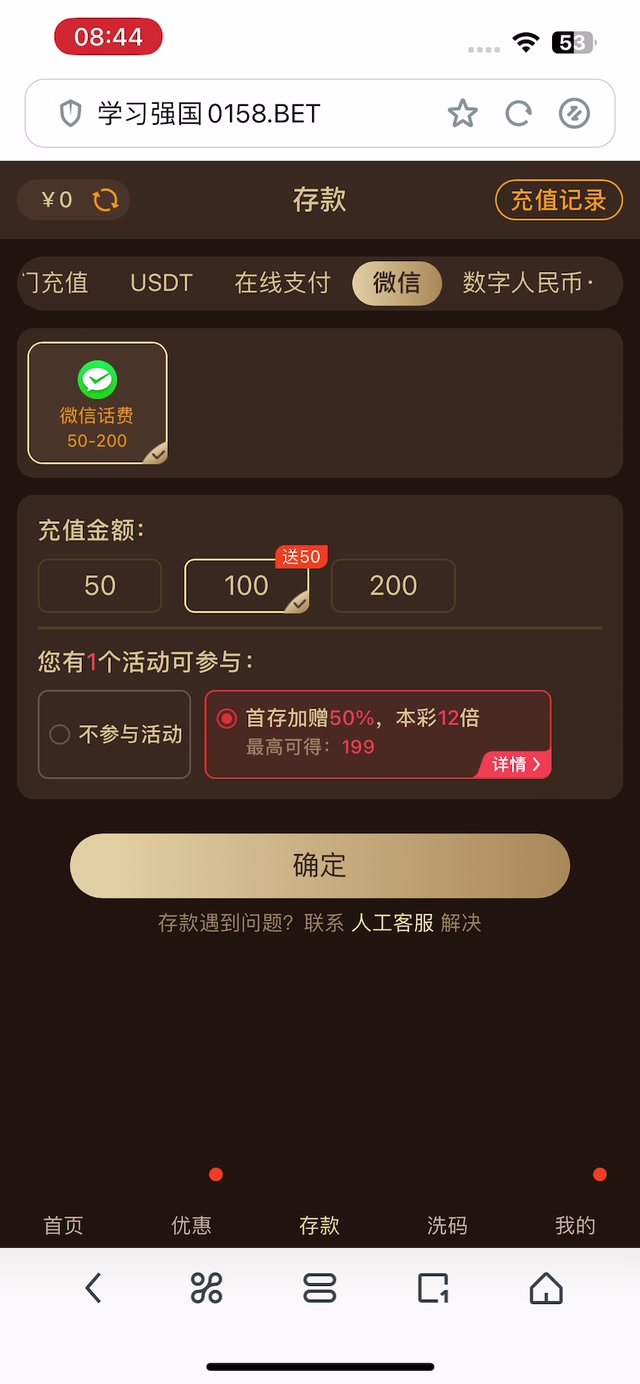Switch to the 洗码 tab
Image resolution: width=640 pixels, height=1384 pixels.
click(x=447, y=1225)
